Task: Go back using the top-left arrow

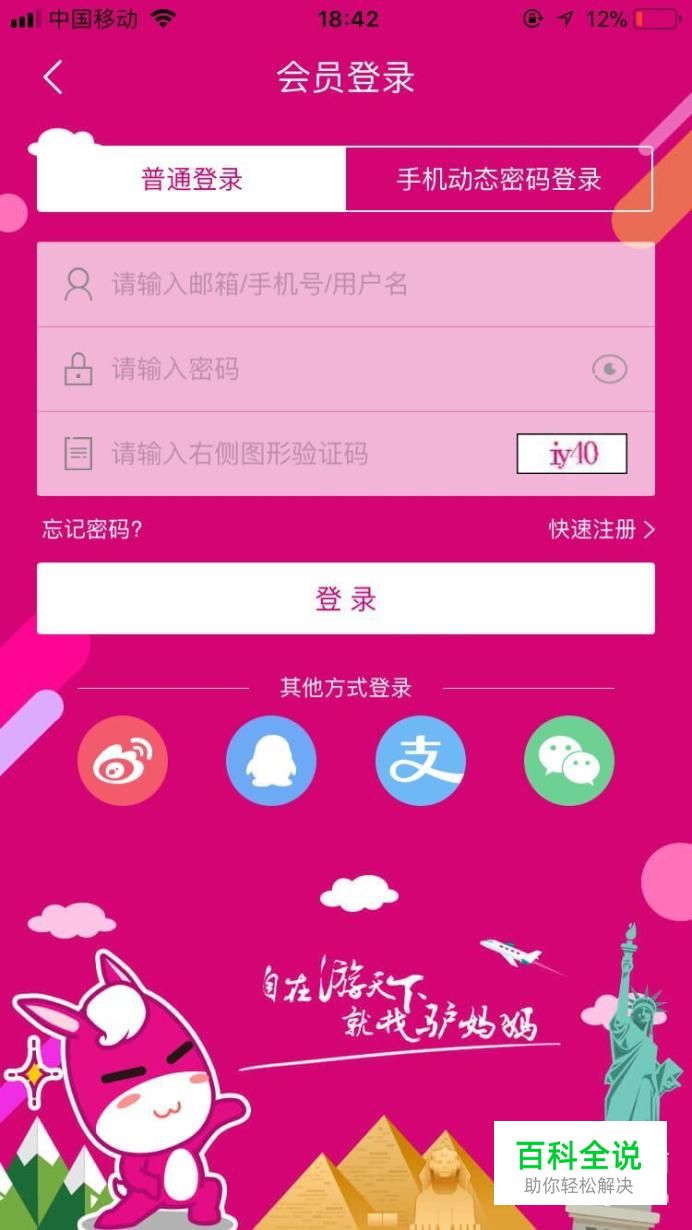Action: 53,78
